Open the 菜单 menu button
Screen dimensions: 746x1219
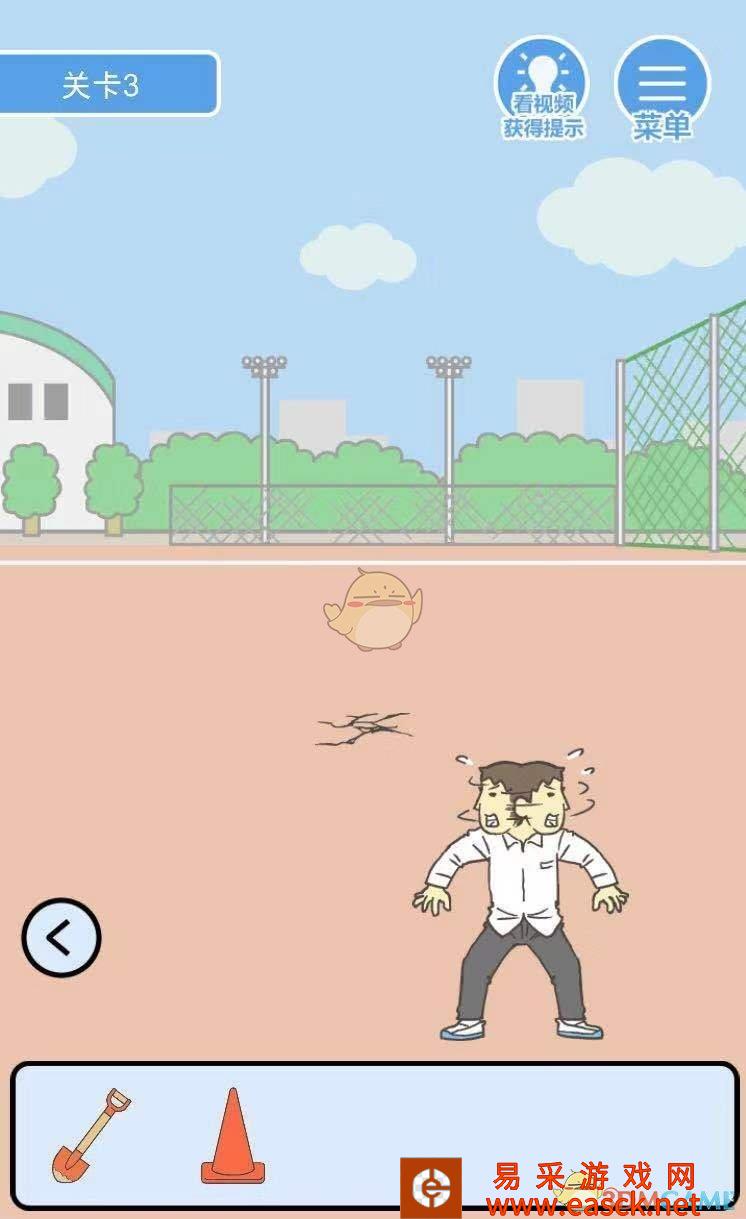pyautogui.click(x=662, y=90)
